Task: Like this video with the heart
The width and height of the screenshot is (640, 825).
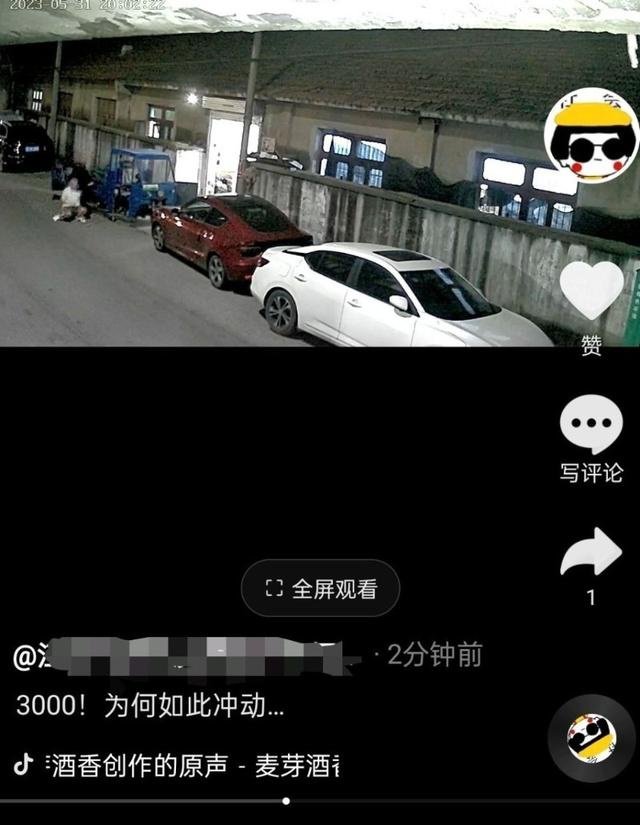Action: [591, 291]
